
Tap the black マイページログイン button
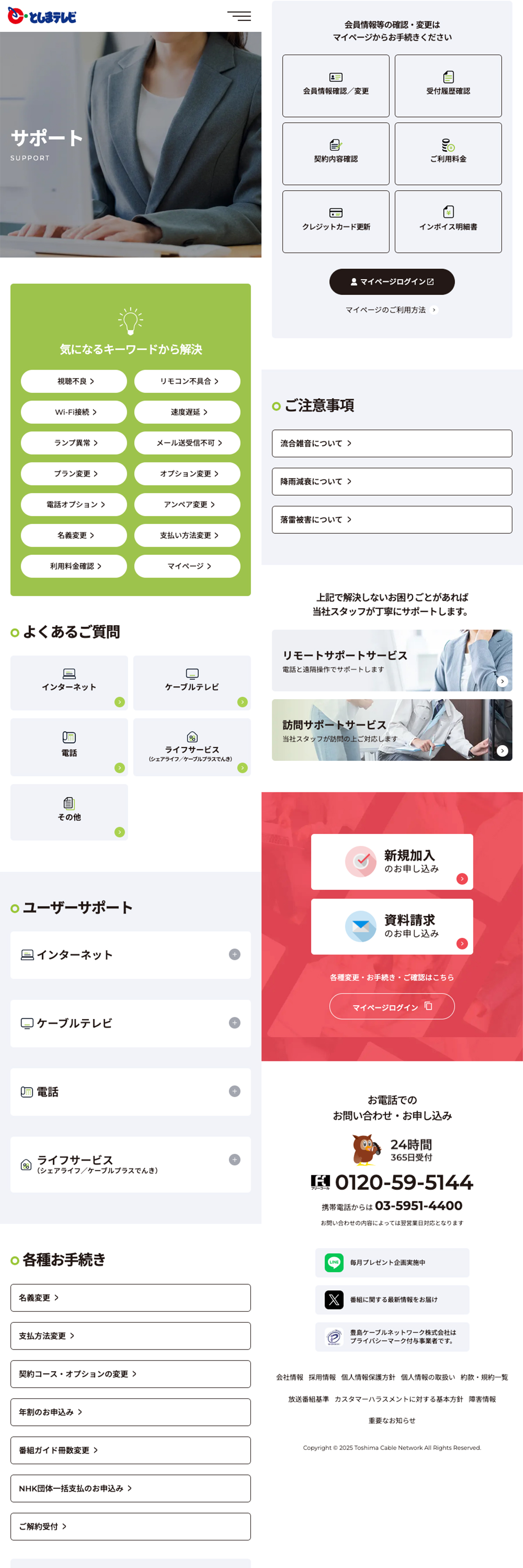[391, 282]
